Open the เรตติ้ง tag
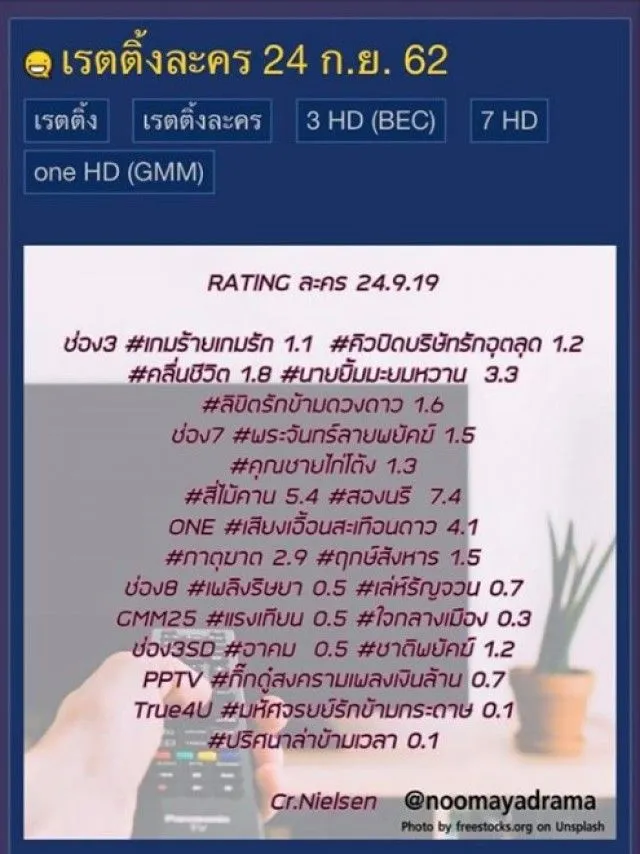The height and width of the screenshot is (854, 640). pos(65,122)
